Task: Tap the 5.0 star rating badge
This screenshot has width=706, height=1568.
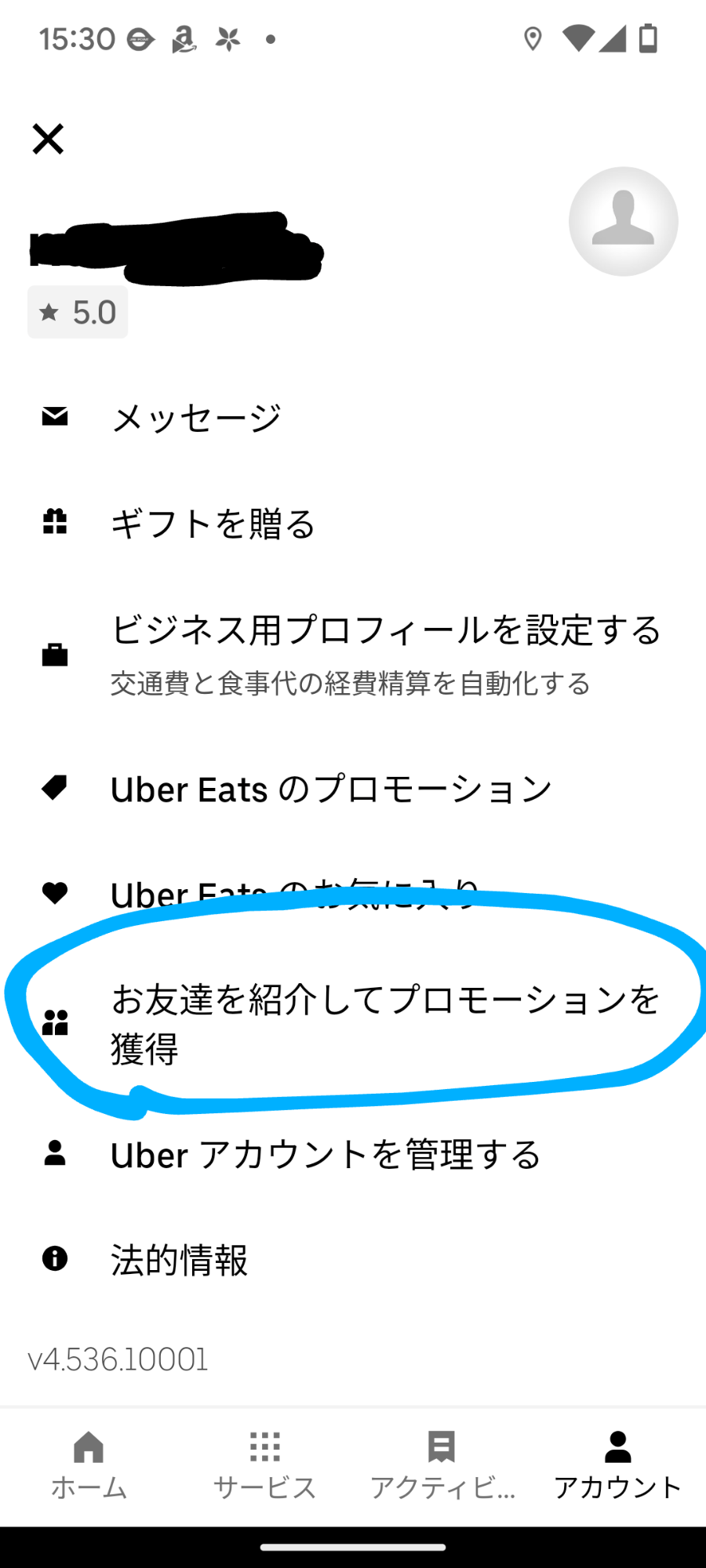Action: click(x=78, y=312)
